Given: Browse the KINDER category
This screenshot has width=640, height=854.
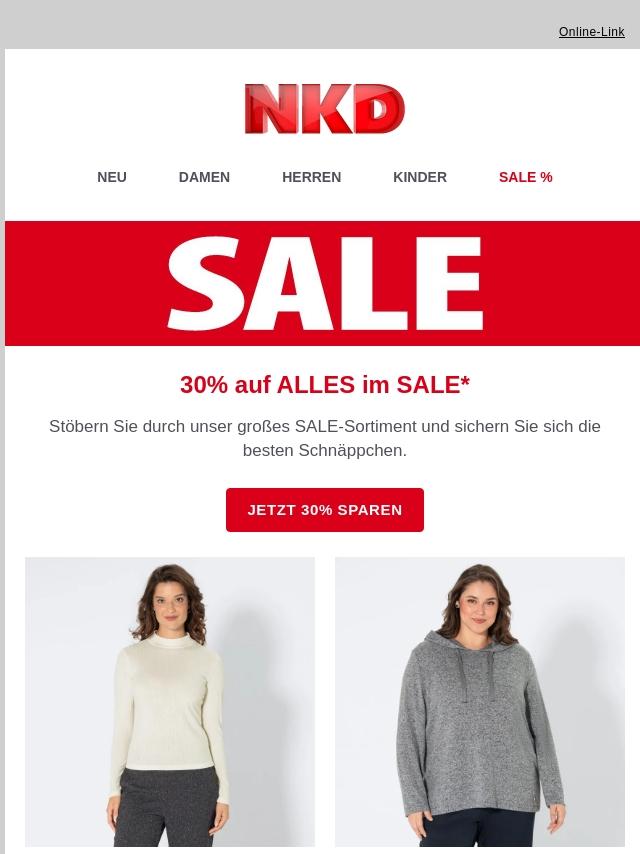Looking at the screenshot, I should (x=420, y=177).
